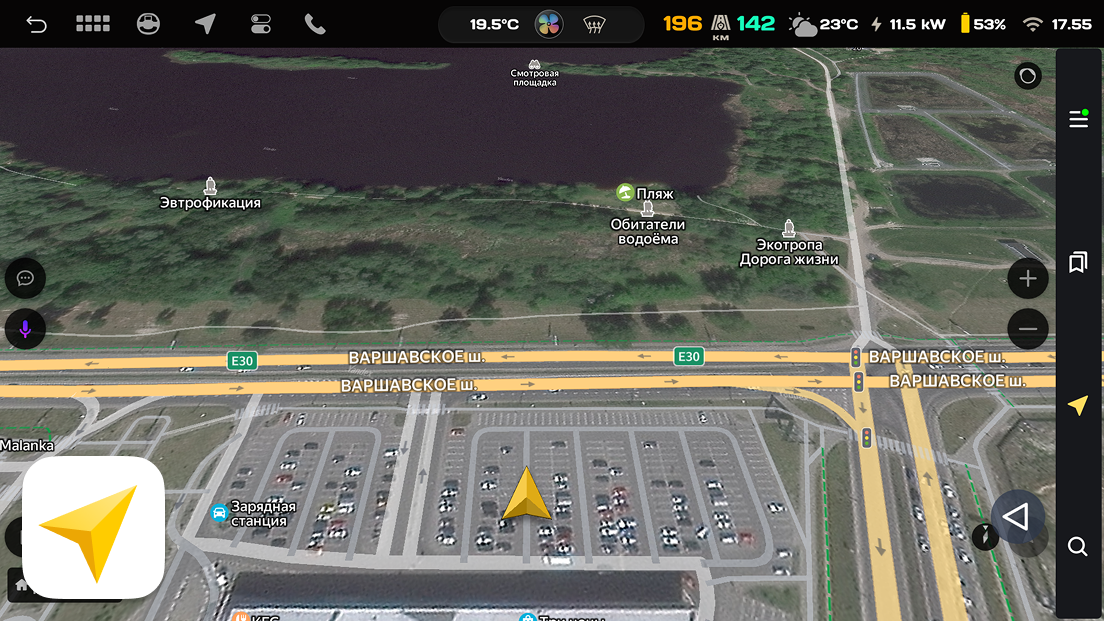This screenshot has width=1104, height=621.
Task: Open the toggle switches quick settings
Action: tap(261, 24)
